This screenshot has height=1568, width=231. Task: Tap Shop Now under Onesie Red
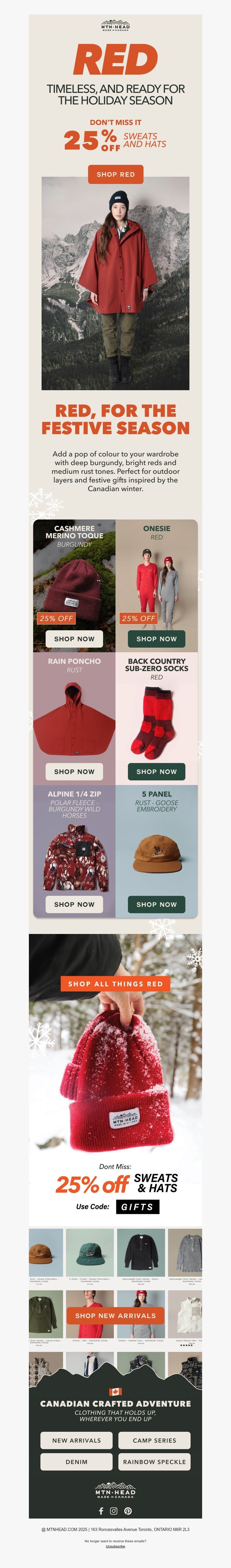tap(156, 639)
